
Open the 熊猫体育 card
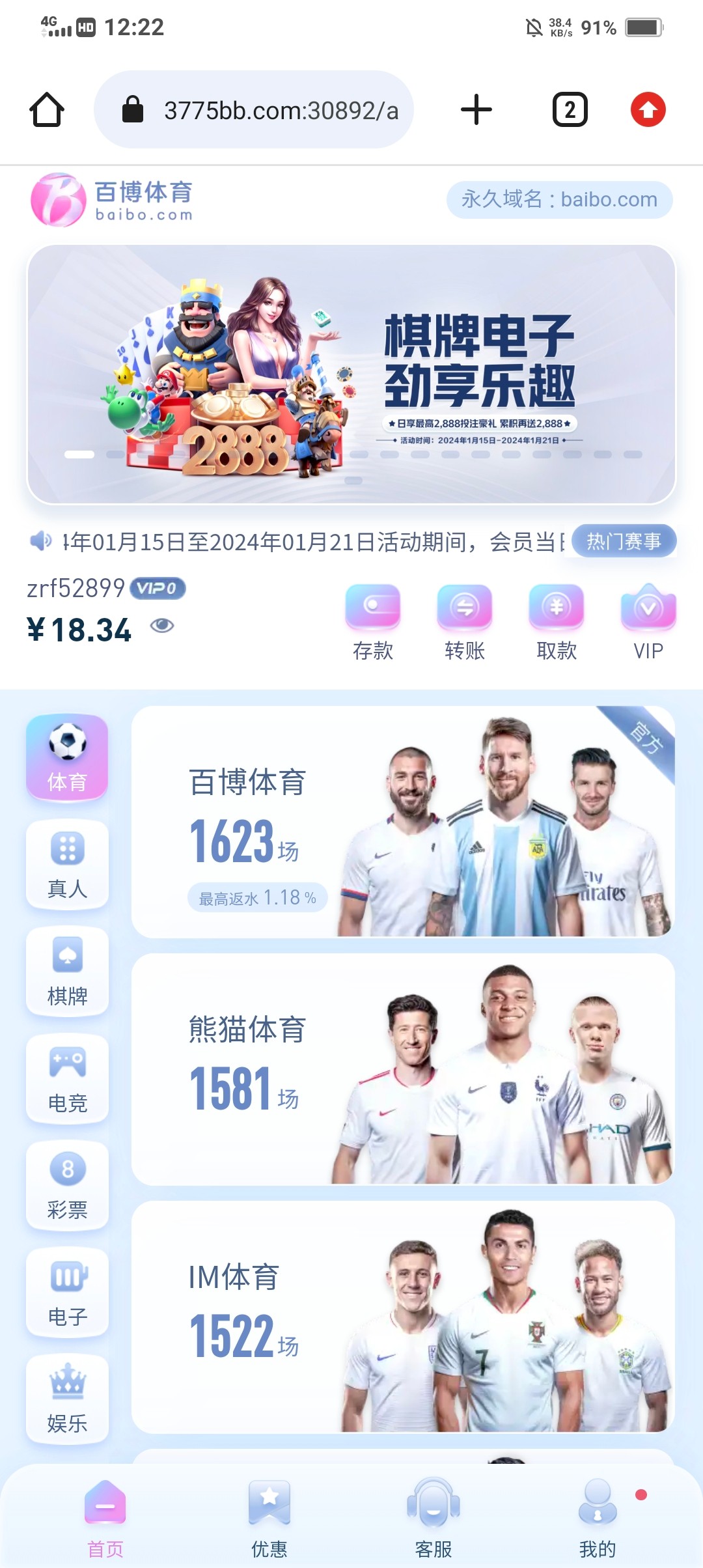pos(402,1069)
